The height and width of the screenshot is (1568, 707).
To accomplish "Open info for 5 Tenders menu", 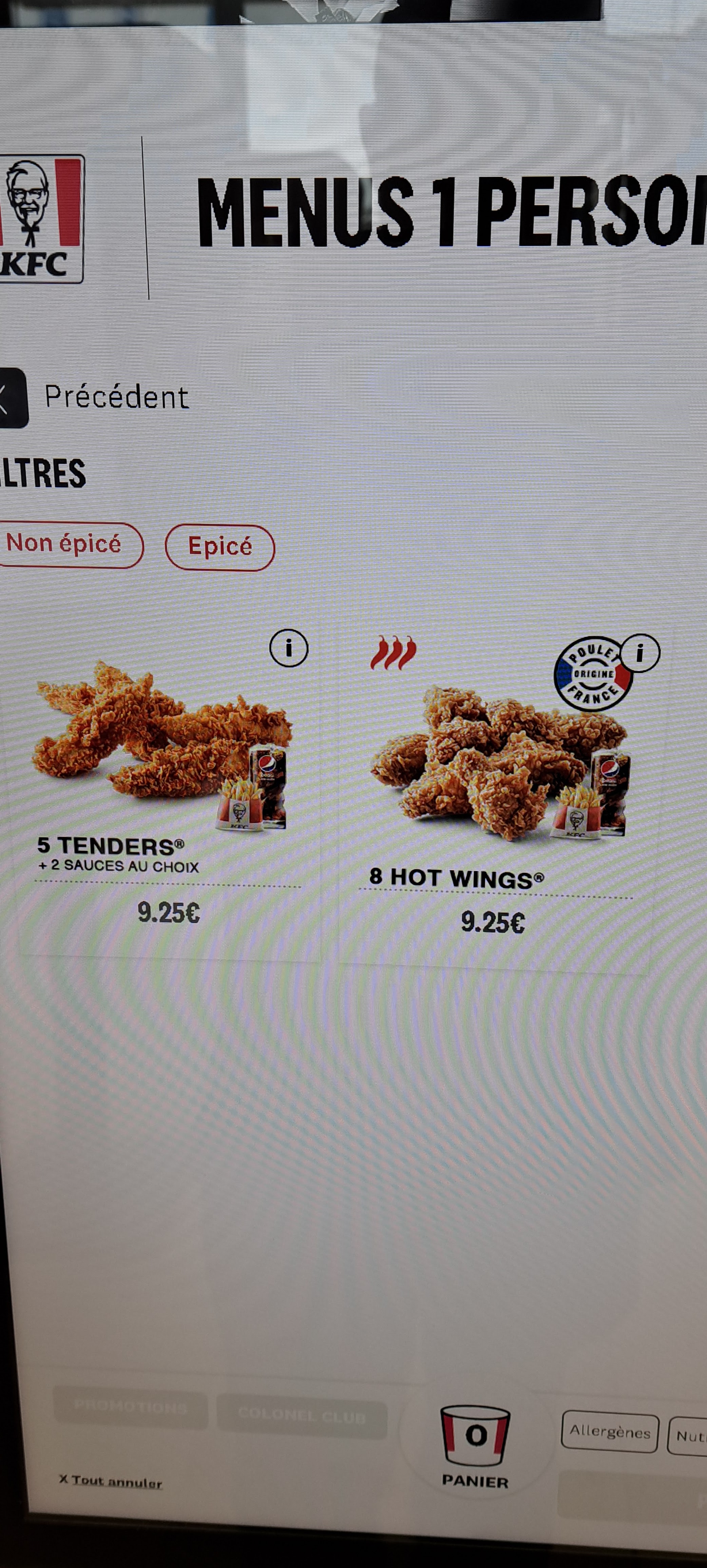I will click(289, 648).
